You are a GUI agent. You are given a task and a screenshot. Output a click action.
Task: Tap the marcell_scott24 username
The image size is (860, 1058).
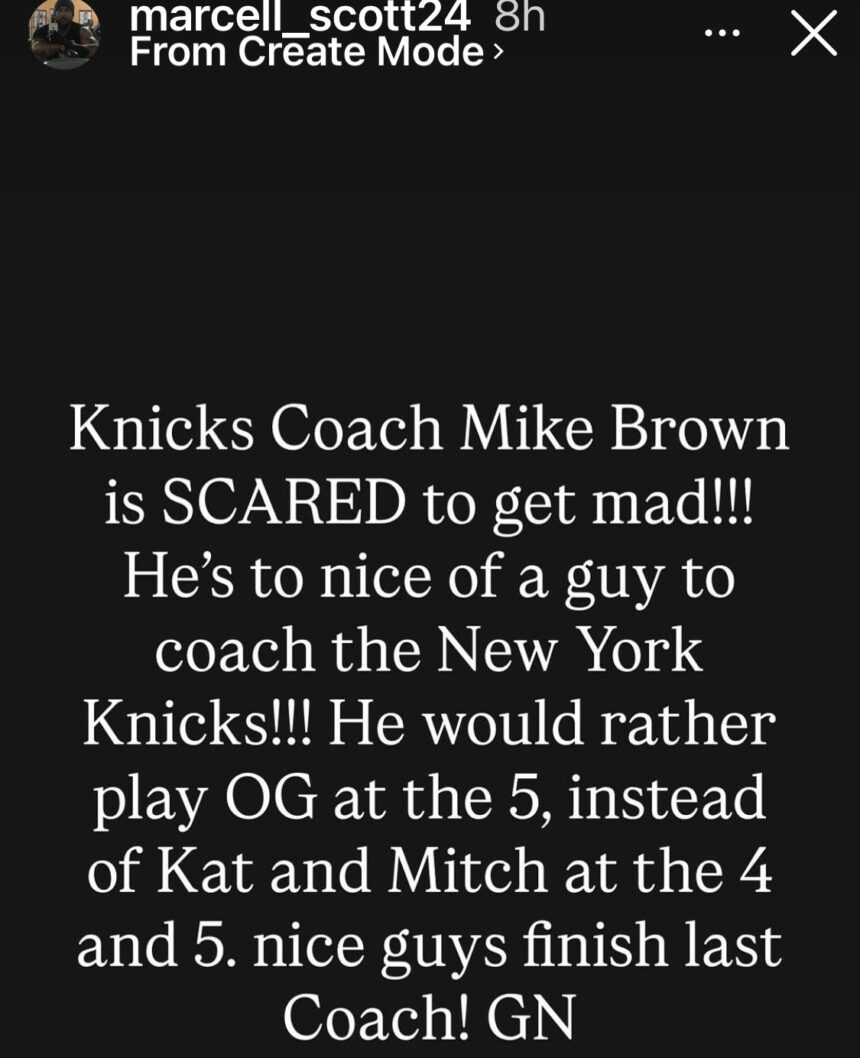pyautogui.click(x=300, y=16)
